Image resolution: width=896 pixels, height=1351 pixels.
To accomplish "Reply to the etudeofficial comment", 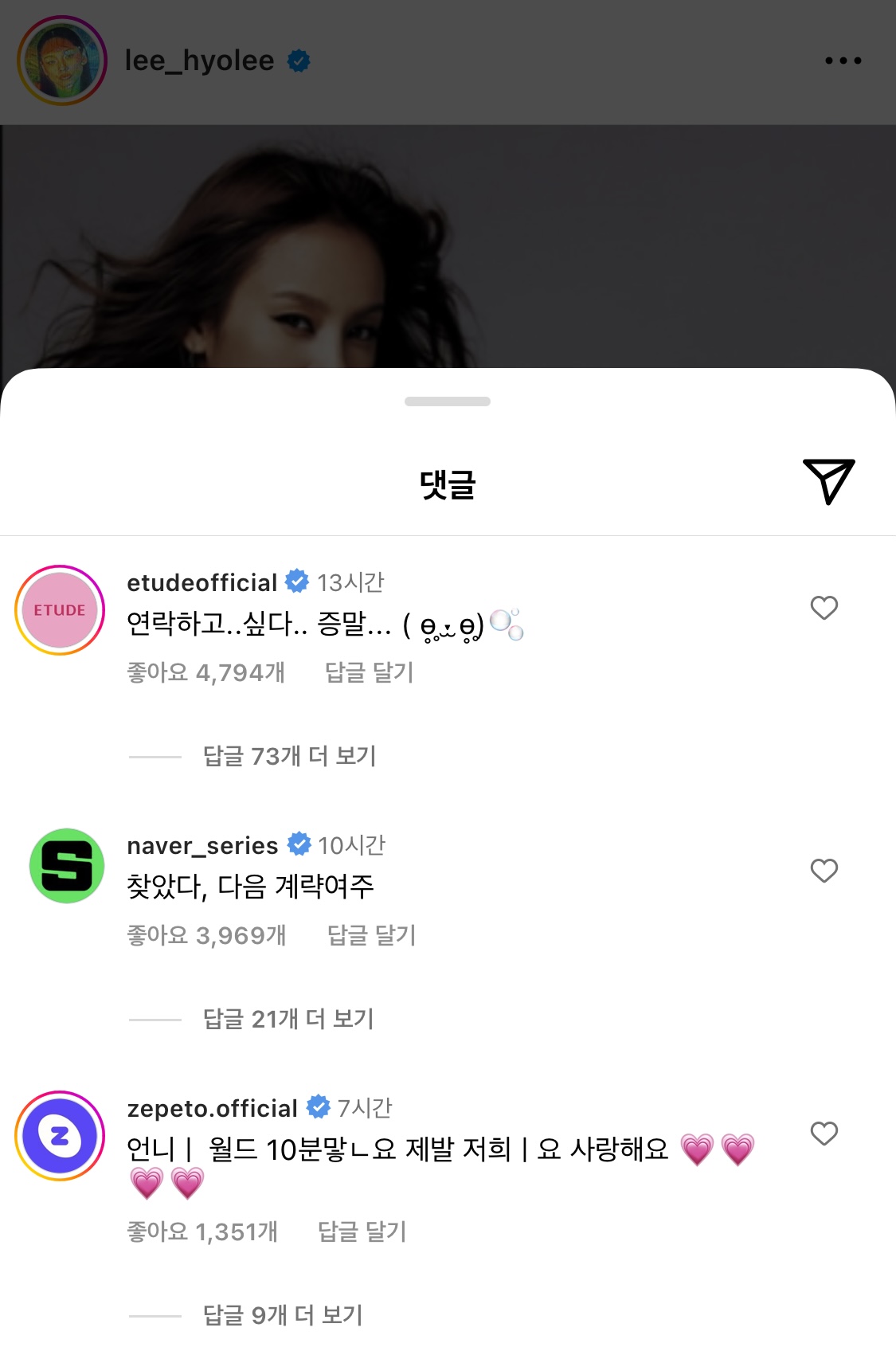I will tap(369, 672).
